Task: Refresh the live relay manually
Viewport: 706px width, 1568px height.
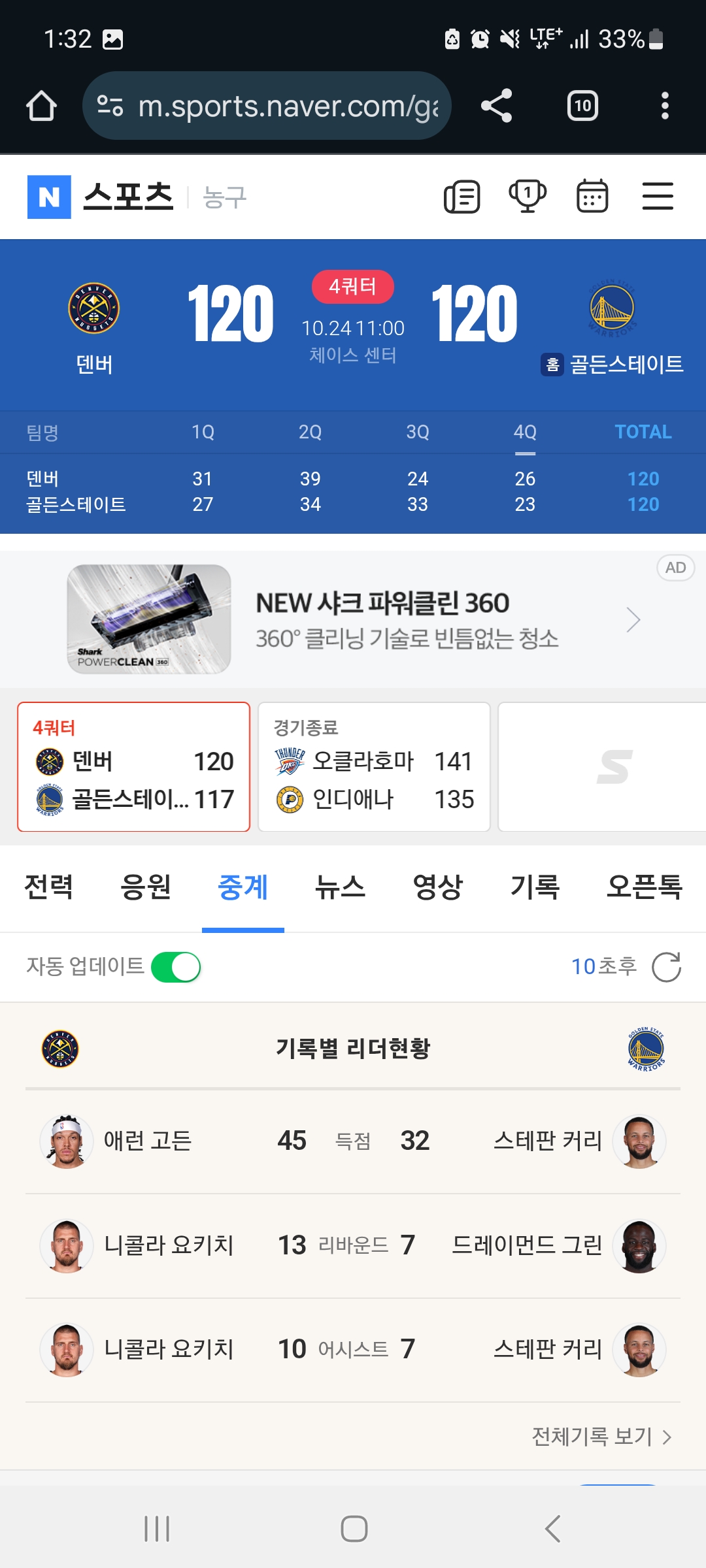Action: [x=666, y=967]
